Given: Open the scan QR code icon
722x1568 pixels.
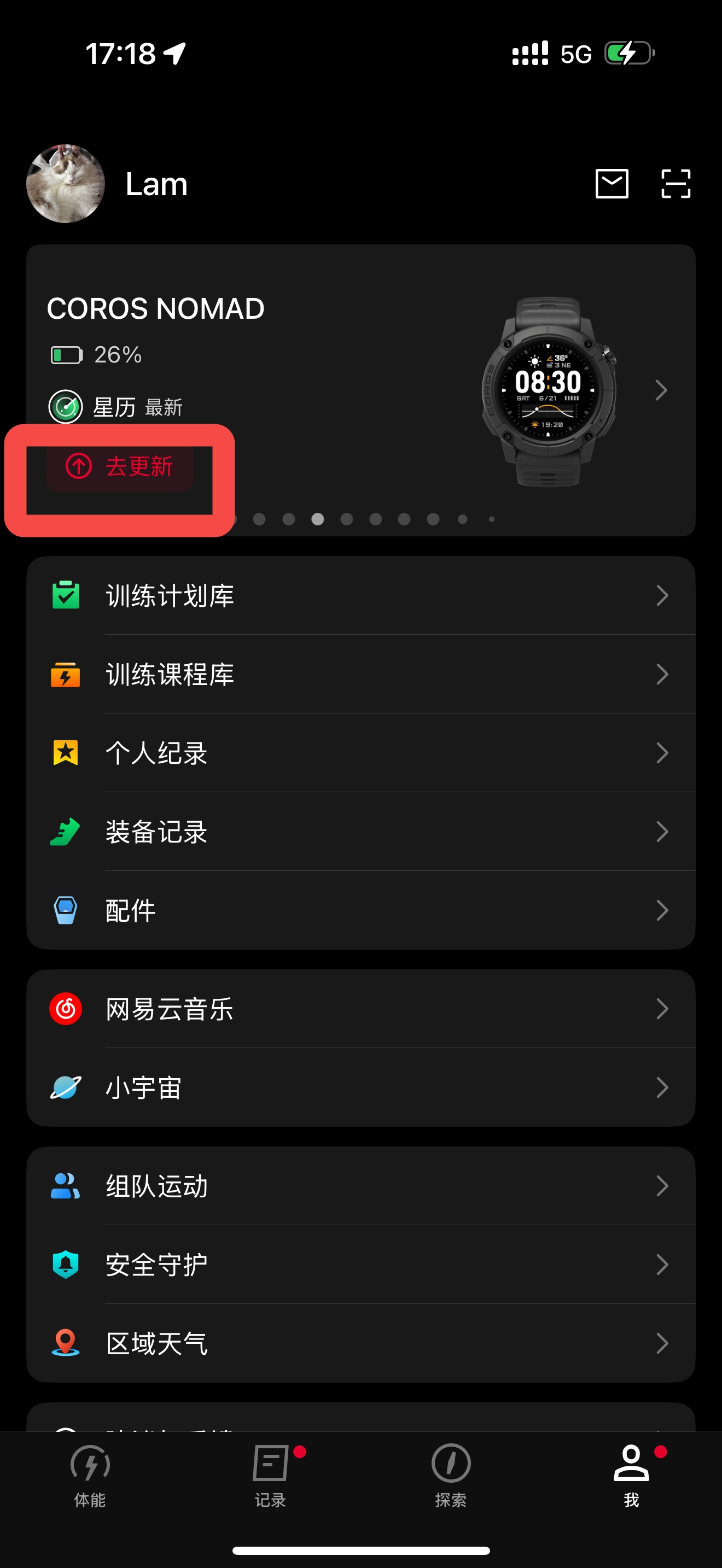Looking at the screenshot, I should click(x=675, y=183).
